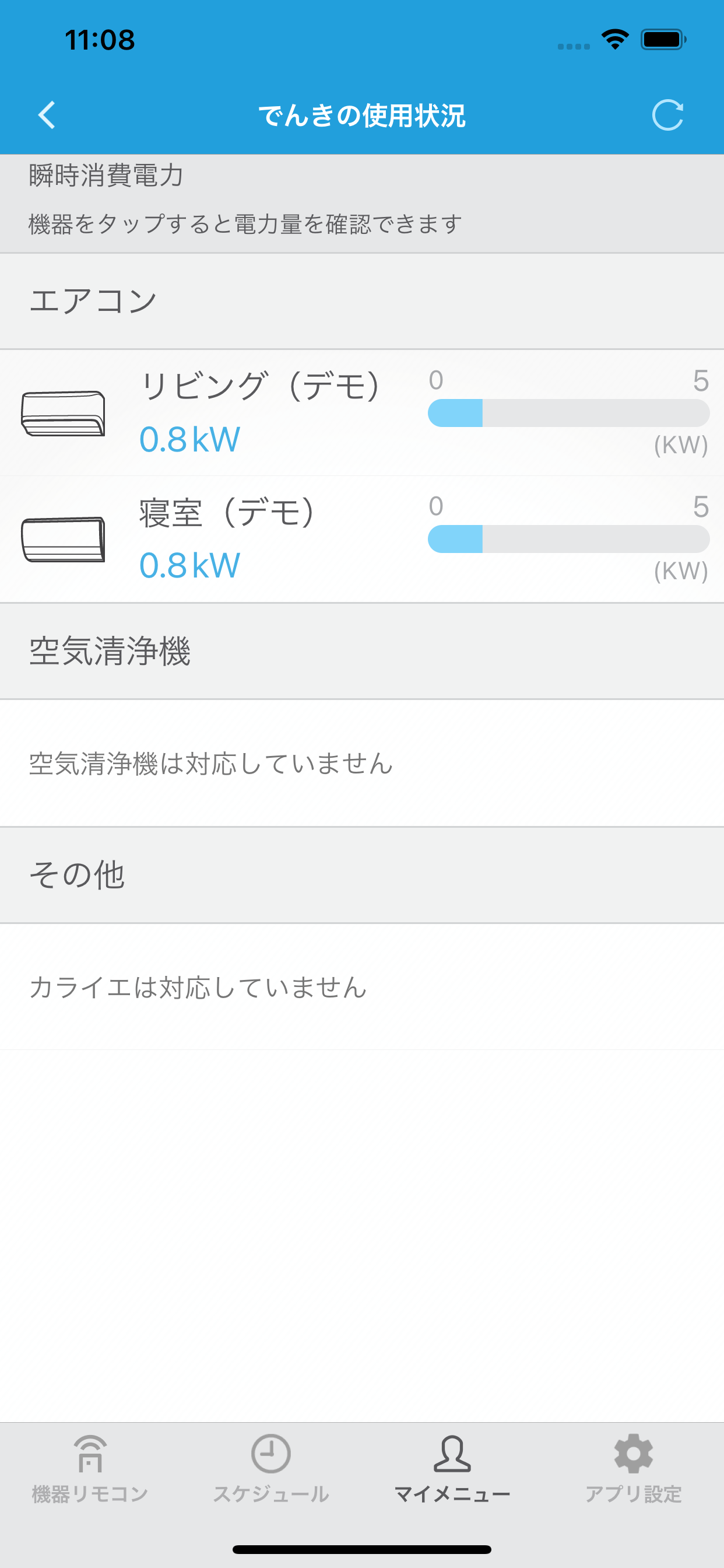Go back using the top-left arrow

point(47,115)
